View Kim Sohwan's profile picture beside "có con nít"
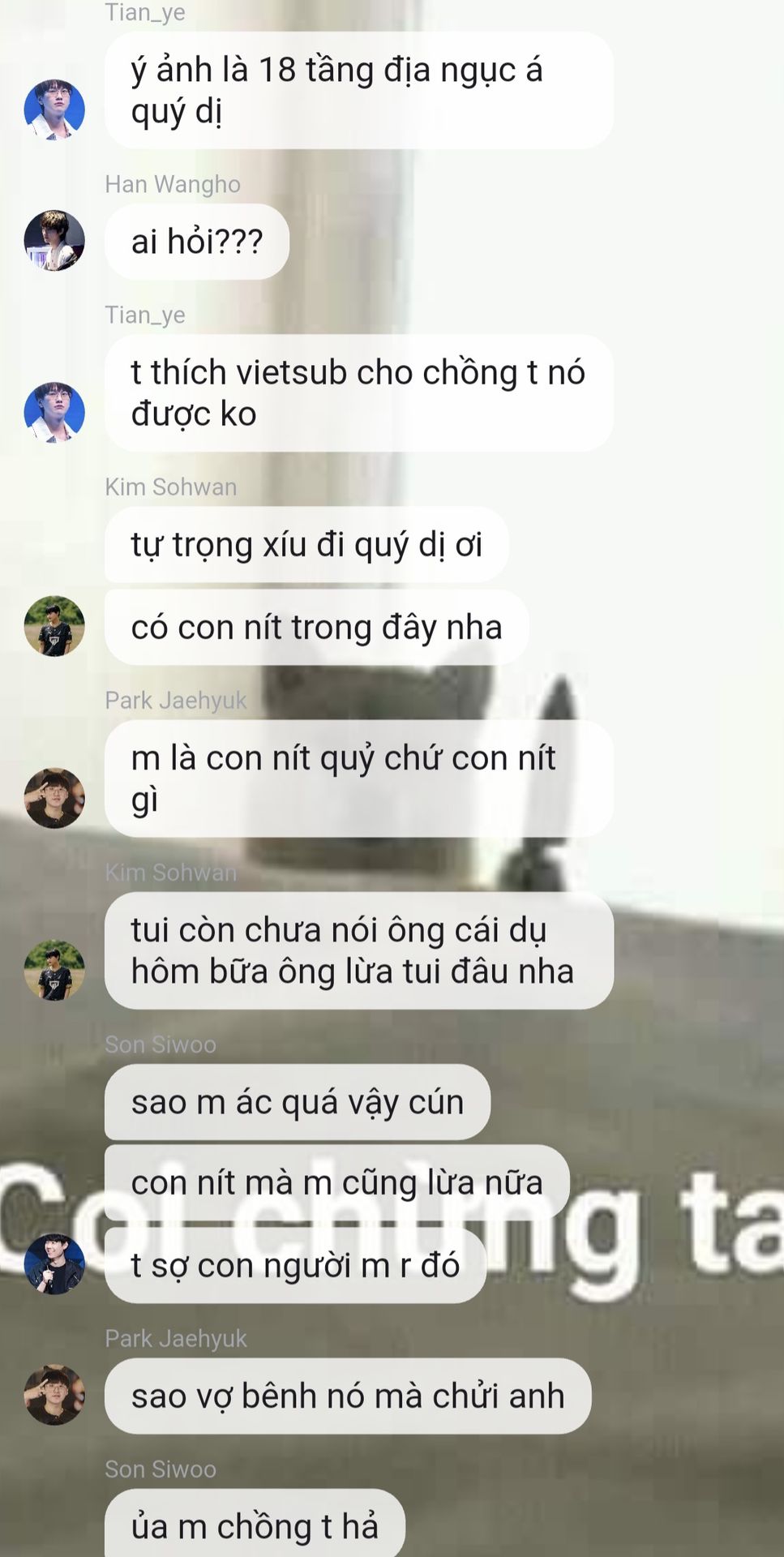 click(x=54, y=626)
